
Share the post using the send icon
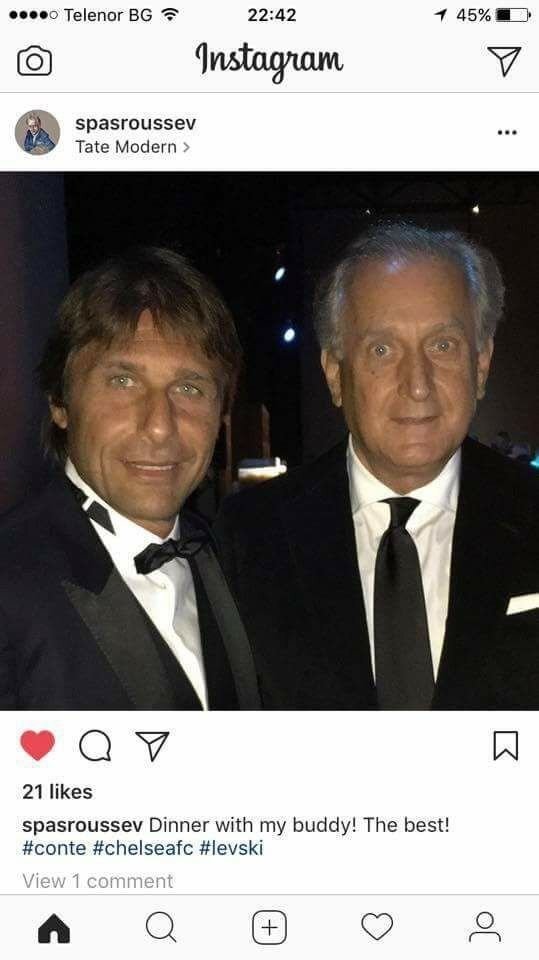click(x=152, y=746)
